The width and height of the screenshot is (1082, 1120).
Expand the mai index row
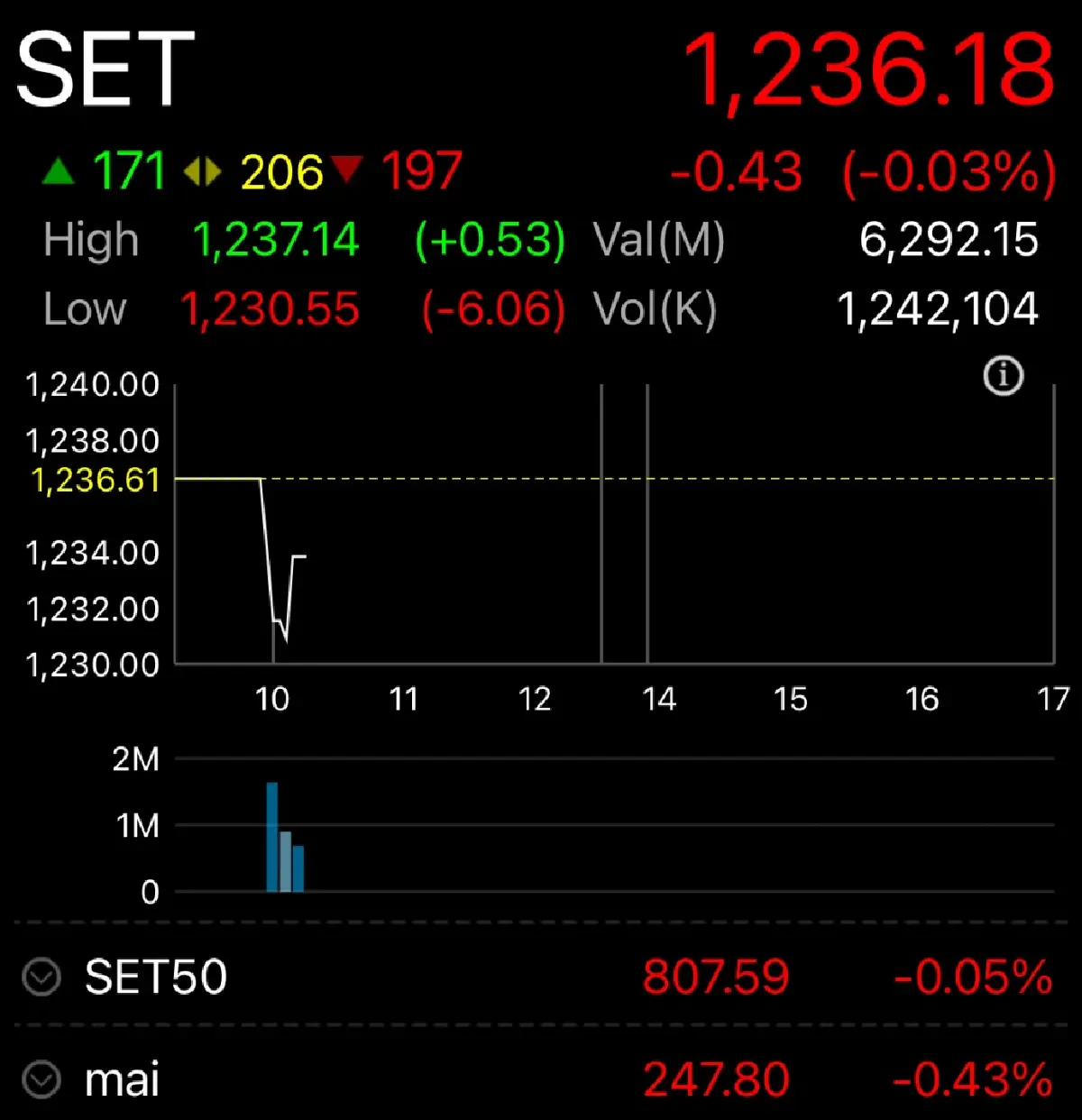[x=40, y=1079]
